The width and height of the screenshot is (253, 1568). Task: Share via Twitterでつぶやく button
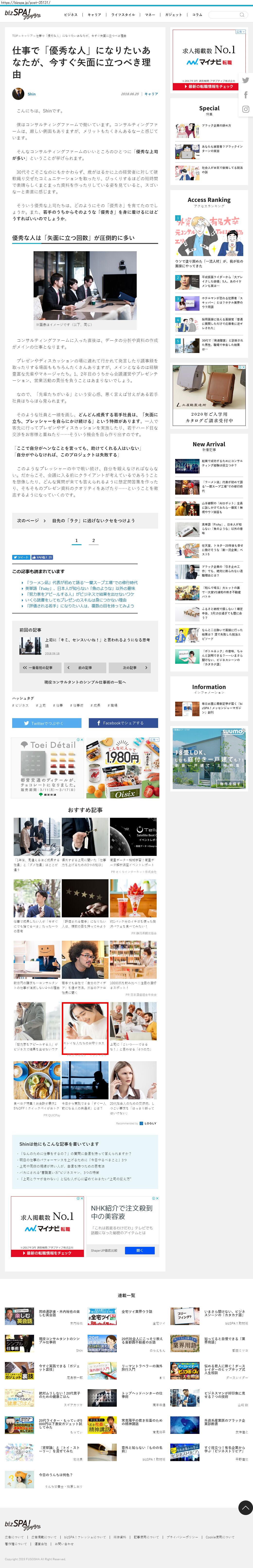(x=46, y=723)
